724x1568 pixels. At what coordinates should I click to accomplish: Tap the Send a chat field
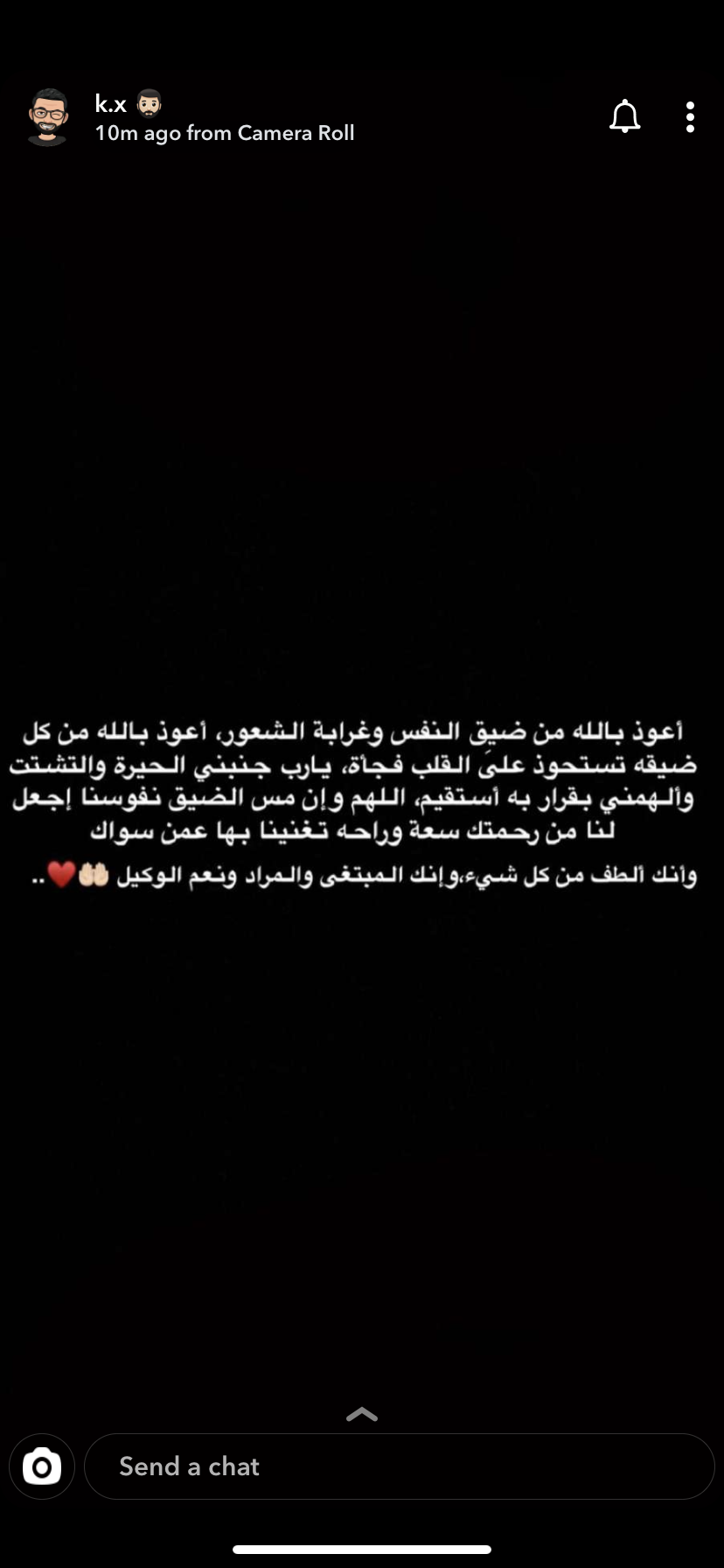pos(399,1466)
